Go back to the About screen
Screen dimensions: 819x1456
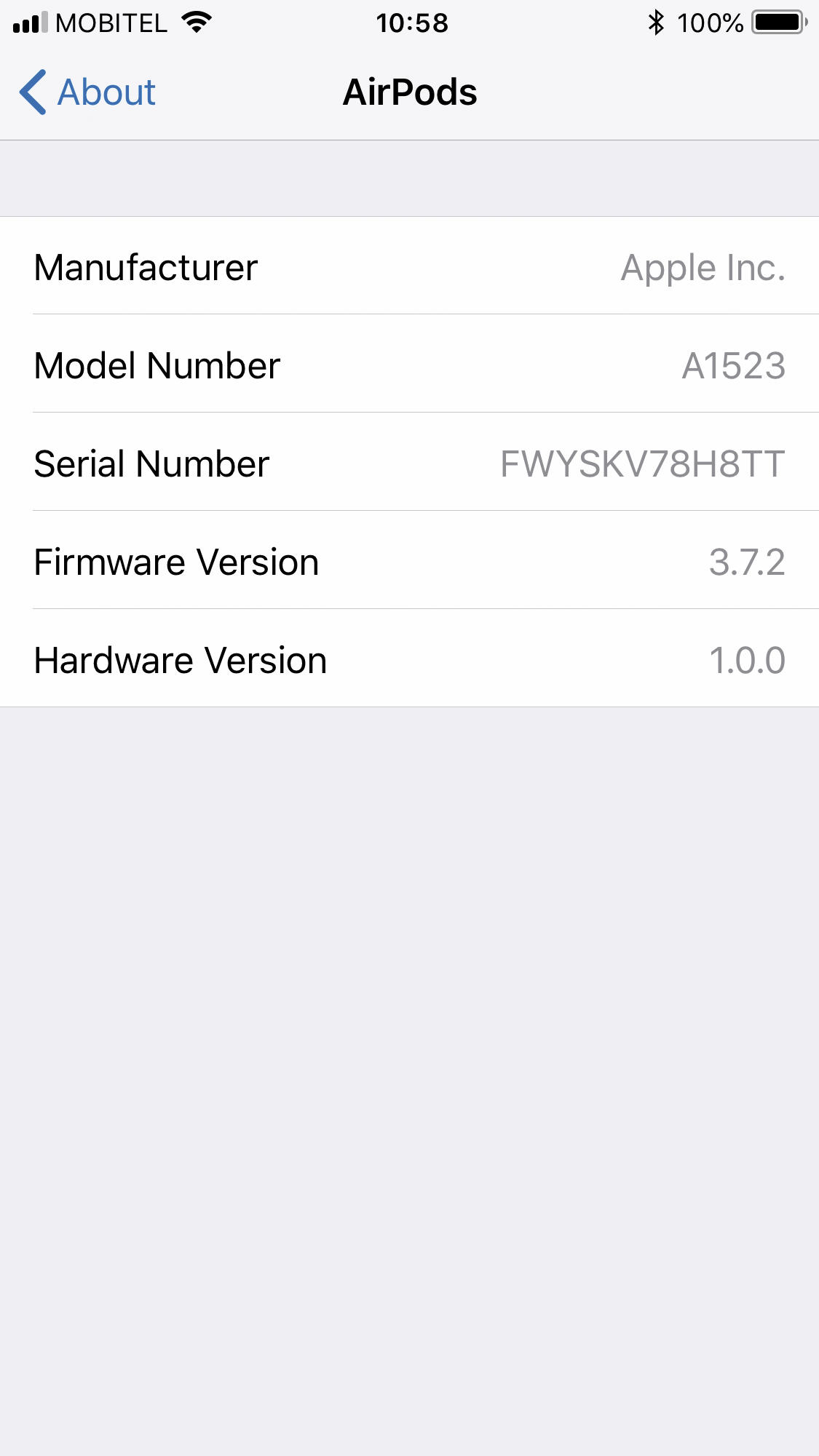(87, 92)
